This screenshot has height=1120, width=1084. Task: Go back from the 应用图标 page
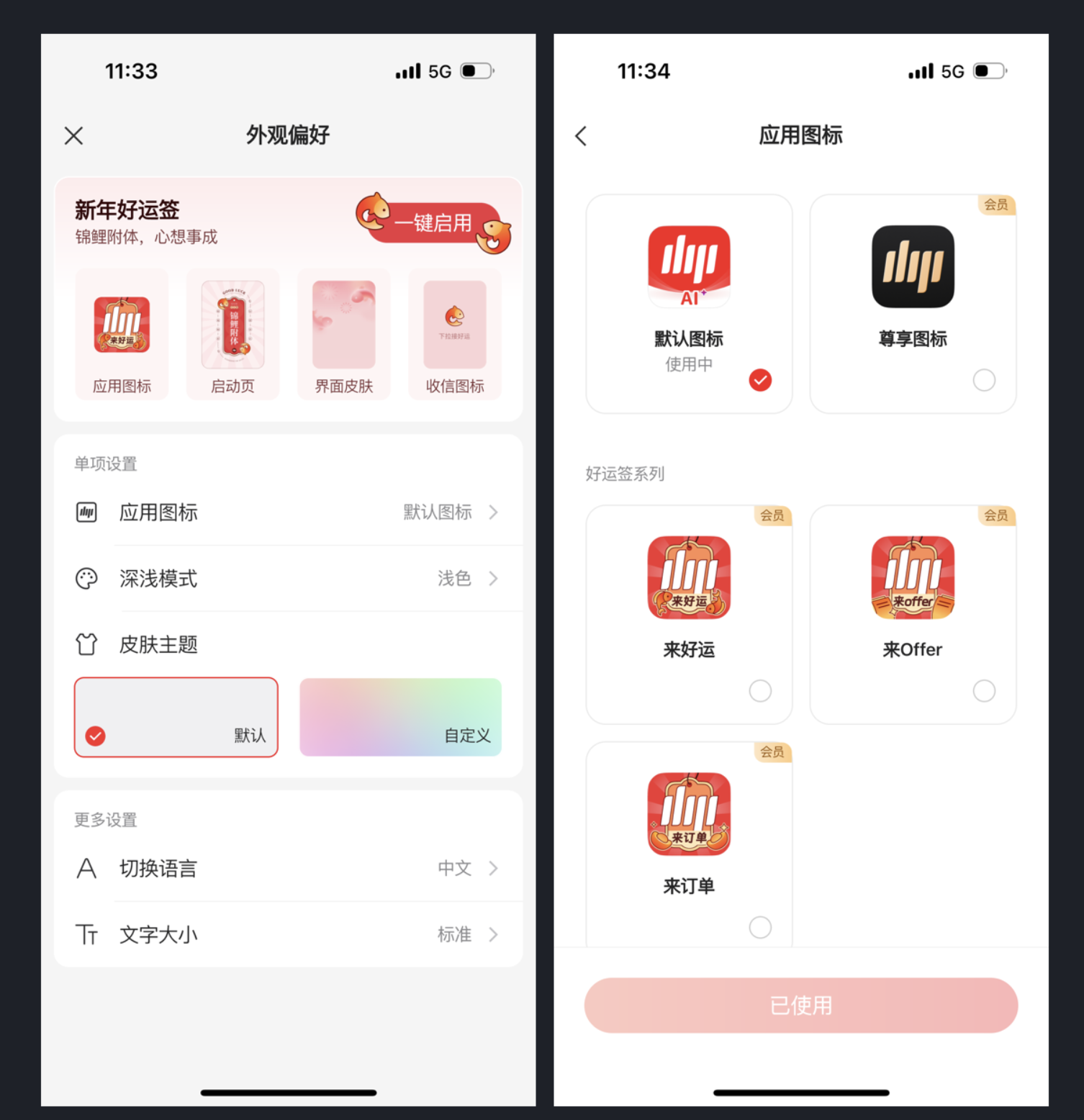[x=582, y=135]
